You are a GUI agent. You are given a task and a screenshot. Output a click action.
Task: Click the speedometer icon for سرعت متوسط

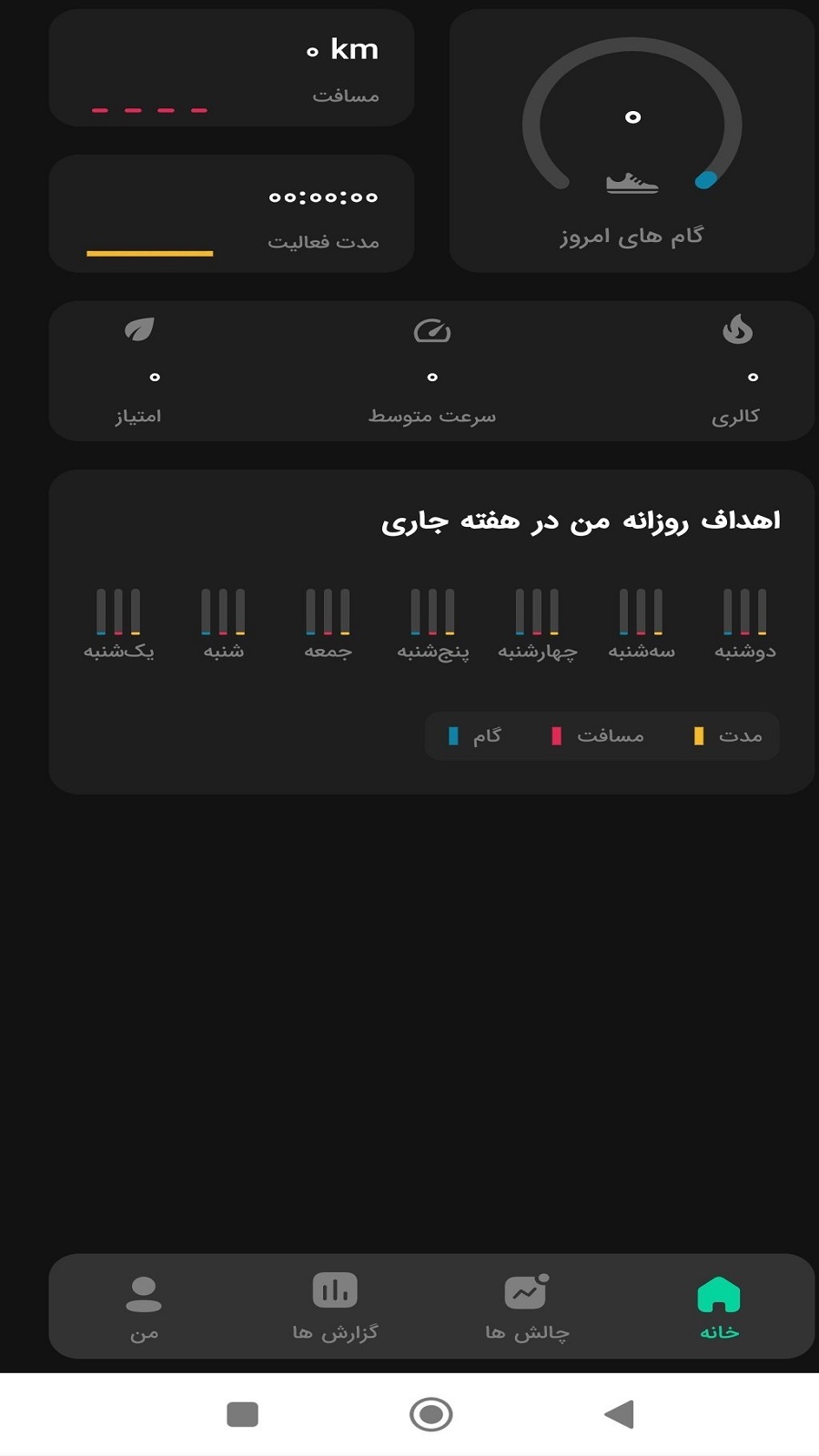[433, 332]
